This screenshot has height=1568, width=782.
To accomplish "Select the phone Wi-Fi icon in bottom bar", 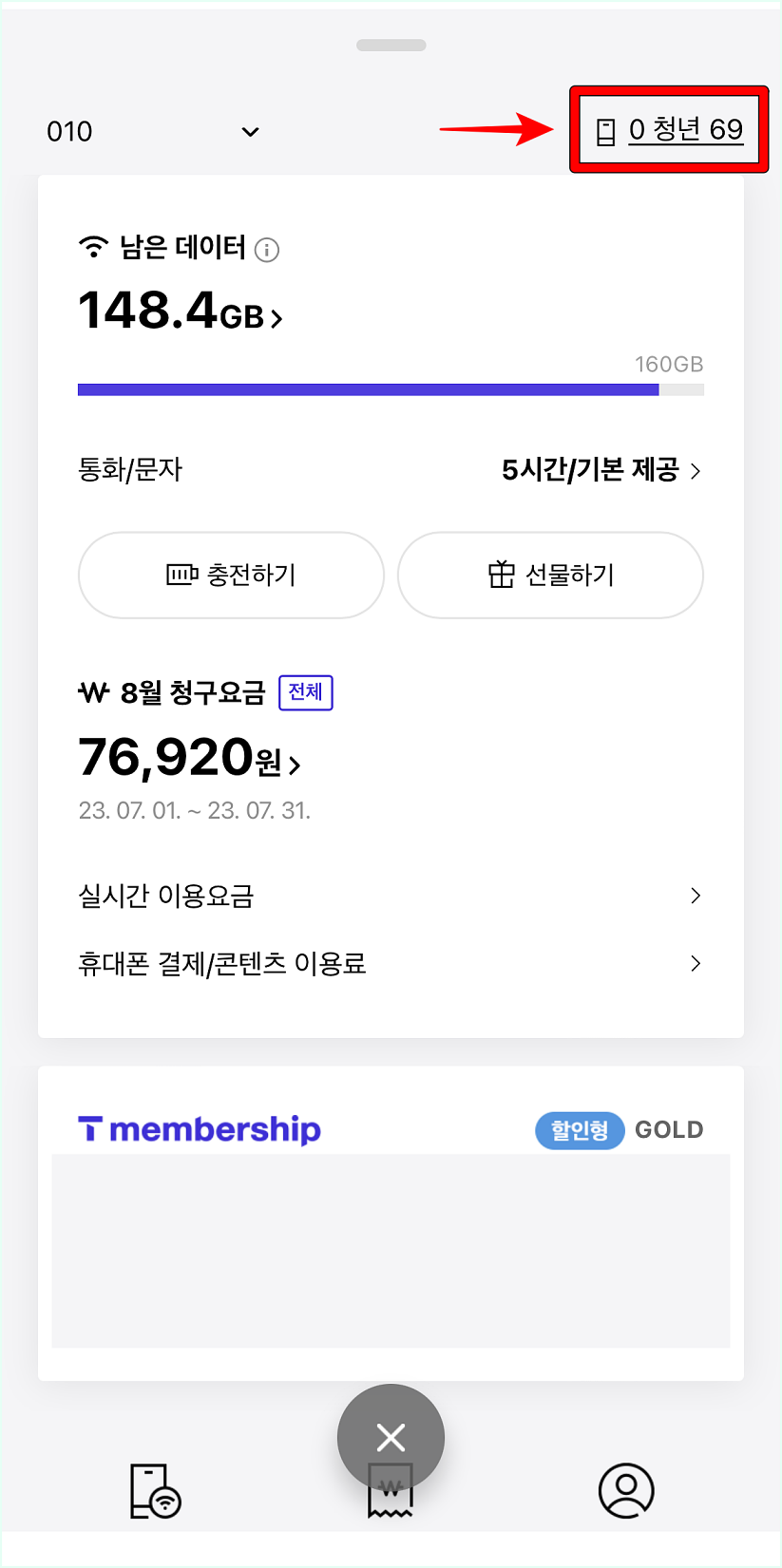I will point(155,1491).
